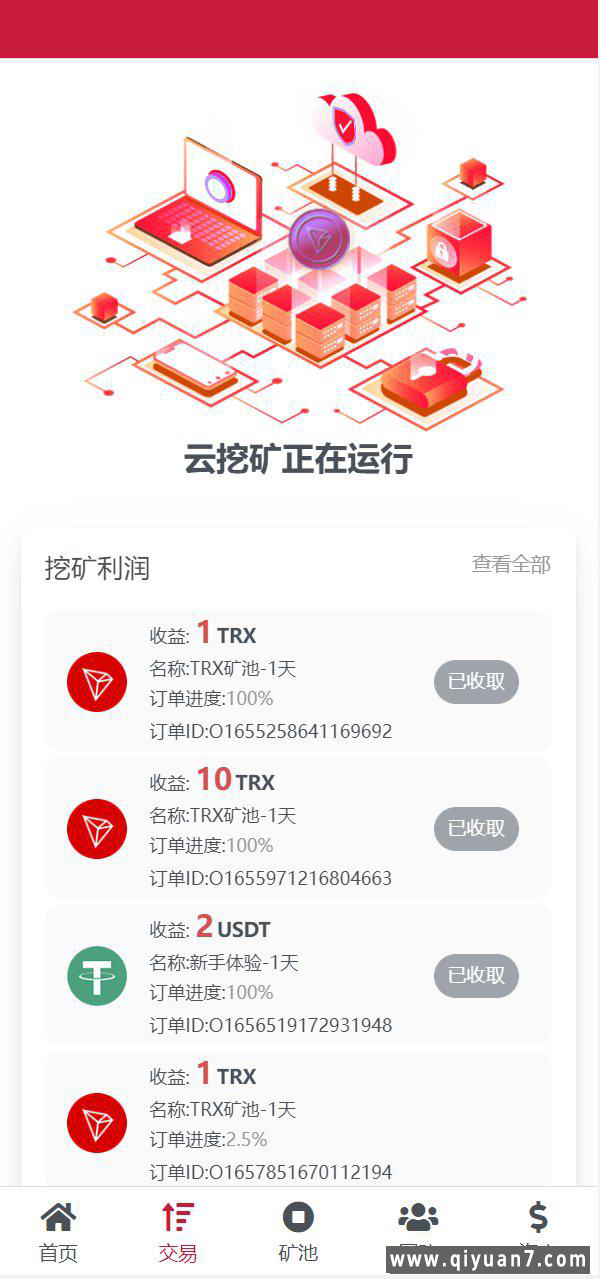Go to the 矿池 tab
Screen dimensions: 600x1279
click(x=298, y=1232)
